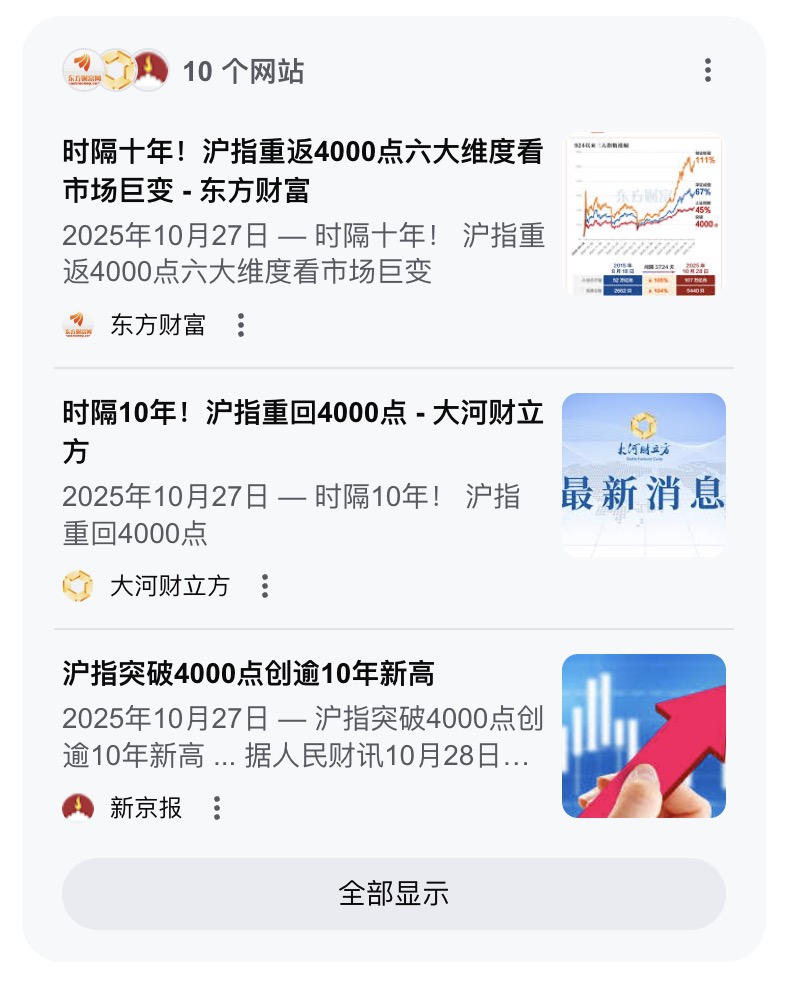Open the three-dot menu at the card top right
This screenshot has height=1000, width=794.
pos(708,70)
